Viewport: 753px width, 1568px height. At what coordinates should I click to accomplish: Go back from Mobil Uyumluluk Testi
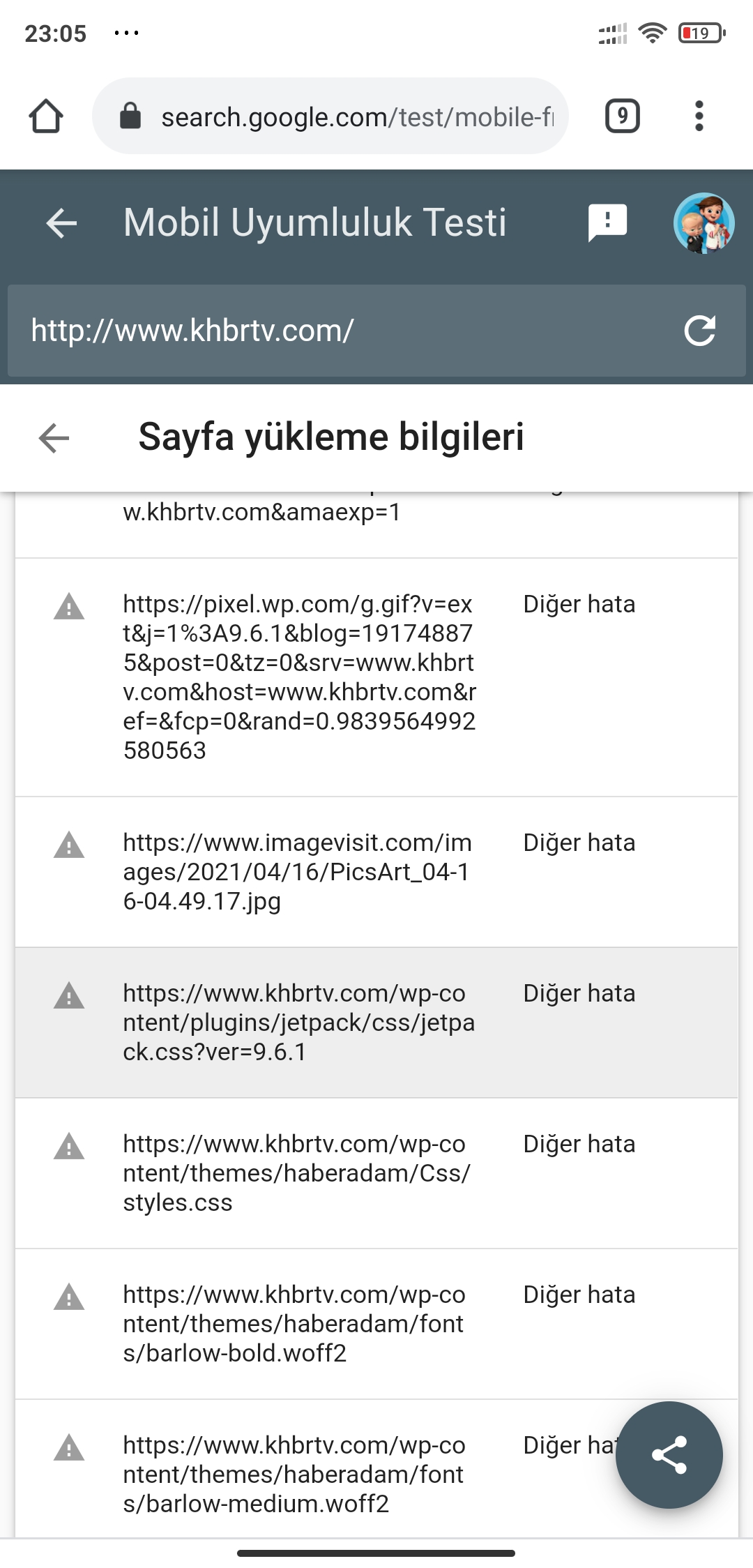(61, 223)
